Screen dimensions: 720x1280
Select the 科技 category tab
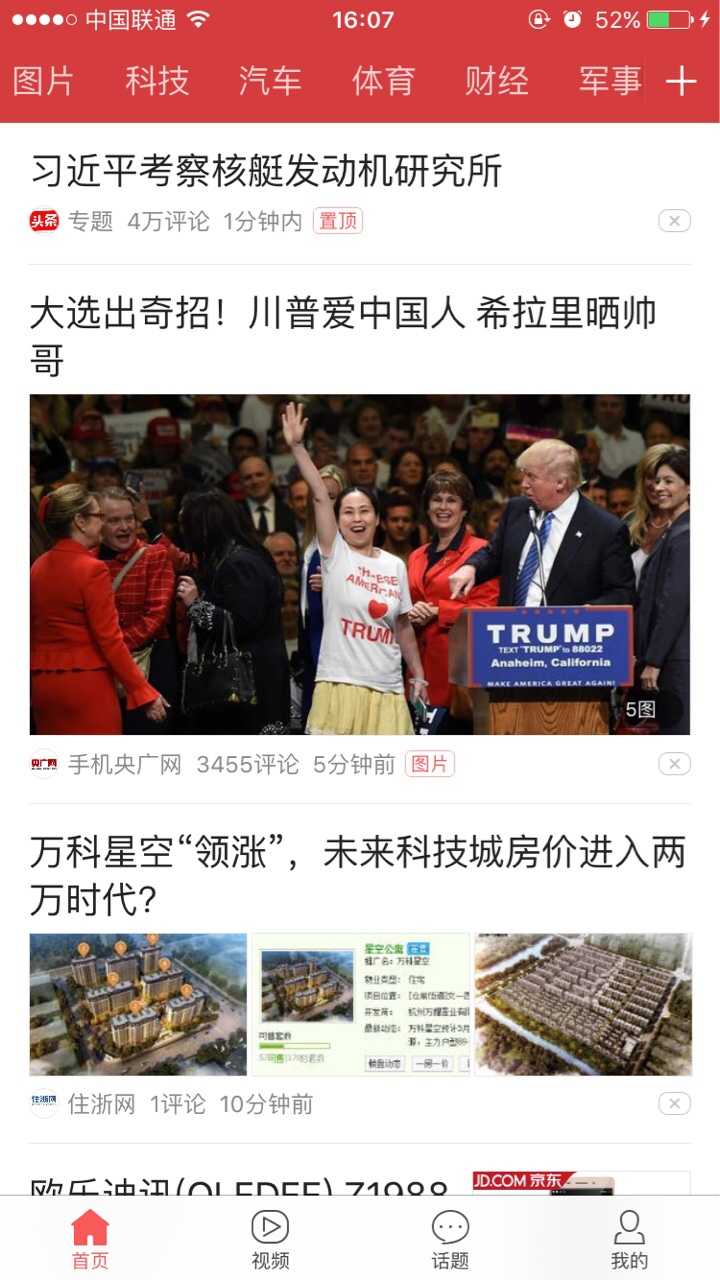[x=157, y=82]
